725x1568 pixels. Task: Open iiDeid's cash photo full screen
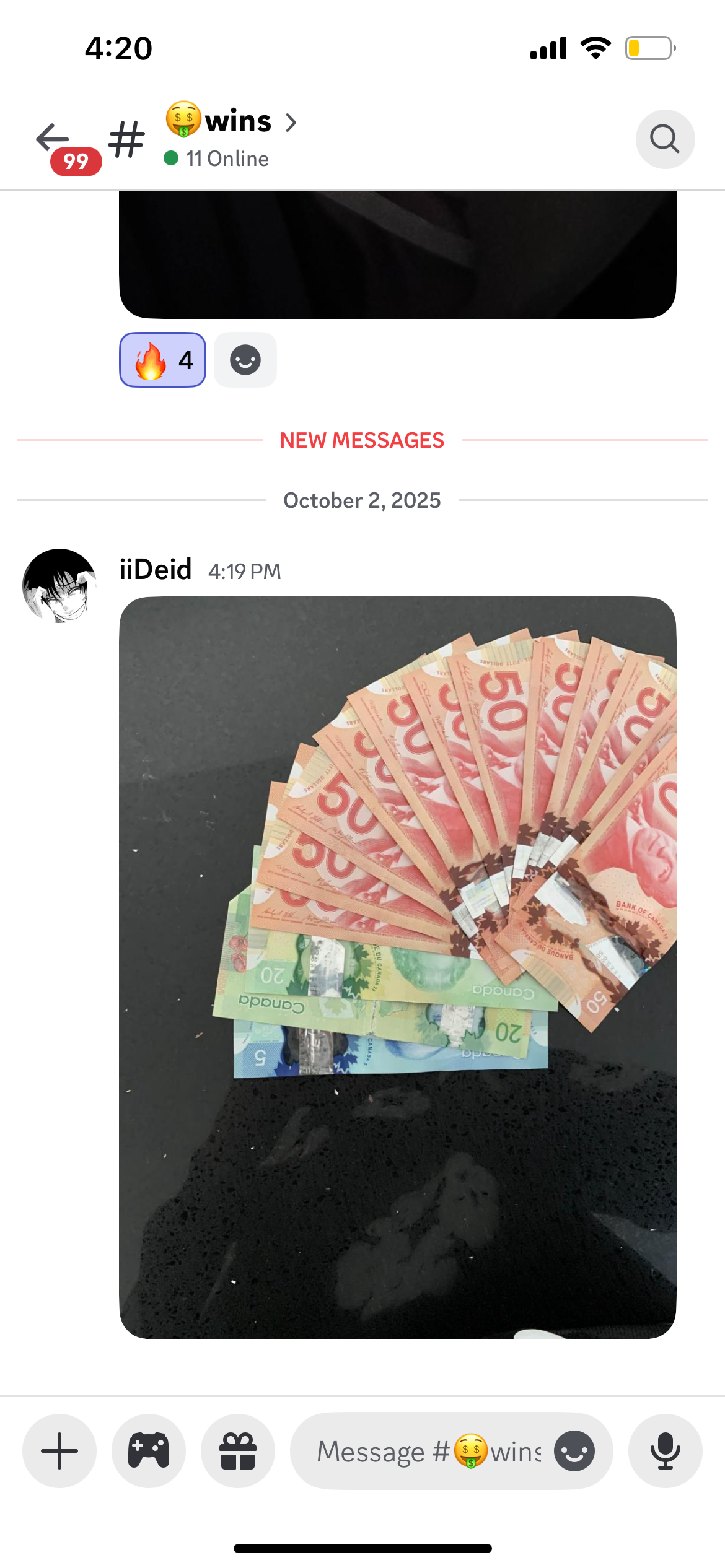pyautogui.click(x=397, y=966)
